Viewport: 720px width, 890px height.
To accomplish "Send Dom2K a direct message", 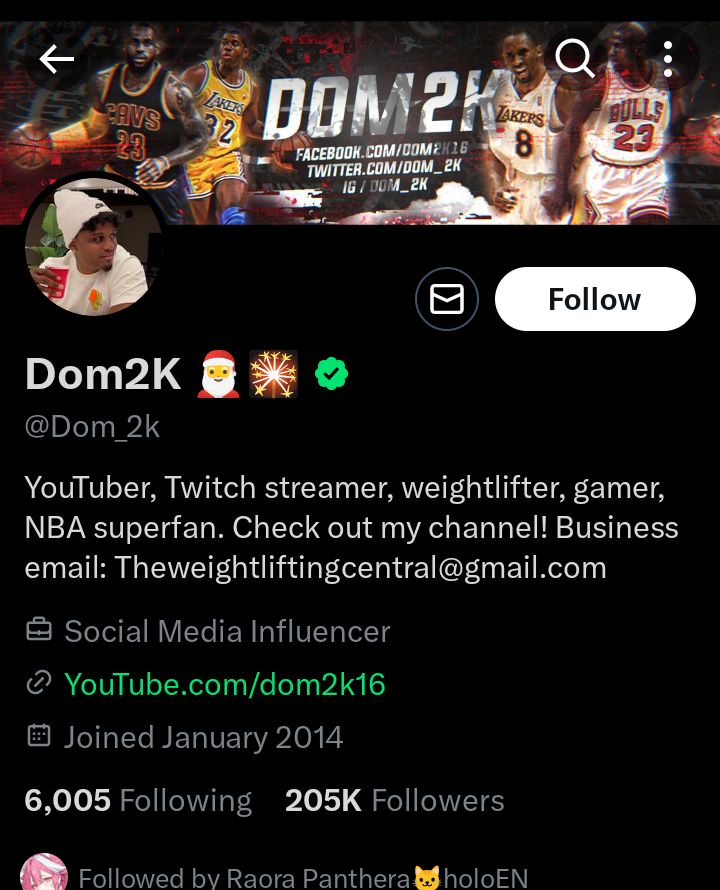I will click(x=446, y=299).
